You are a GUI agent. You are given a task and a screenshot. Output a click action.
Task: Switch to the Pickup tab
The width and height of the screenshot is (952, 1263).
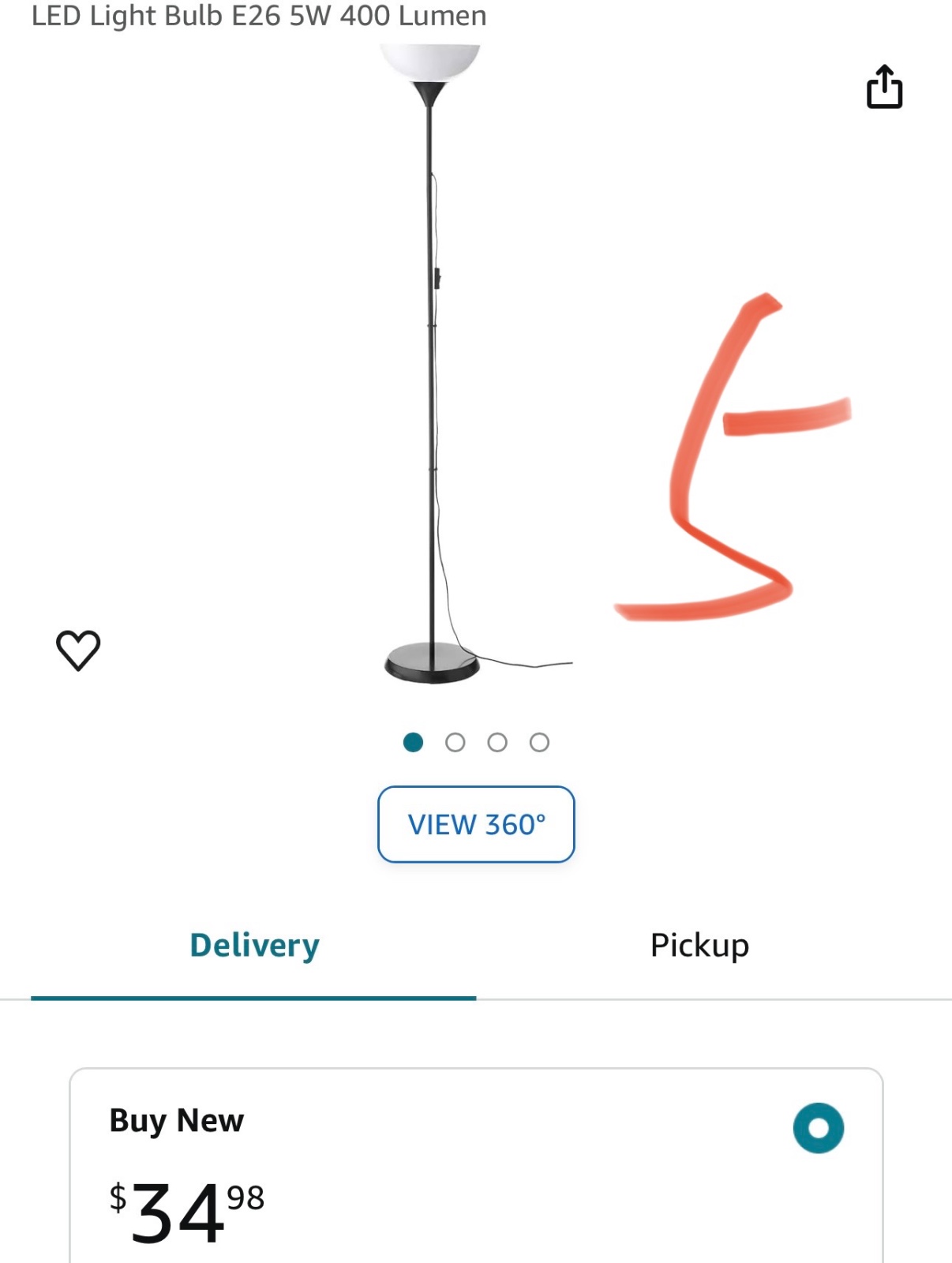[699, 945]
